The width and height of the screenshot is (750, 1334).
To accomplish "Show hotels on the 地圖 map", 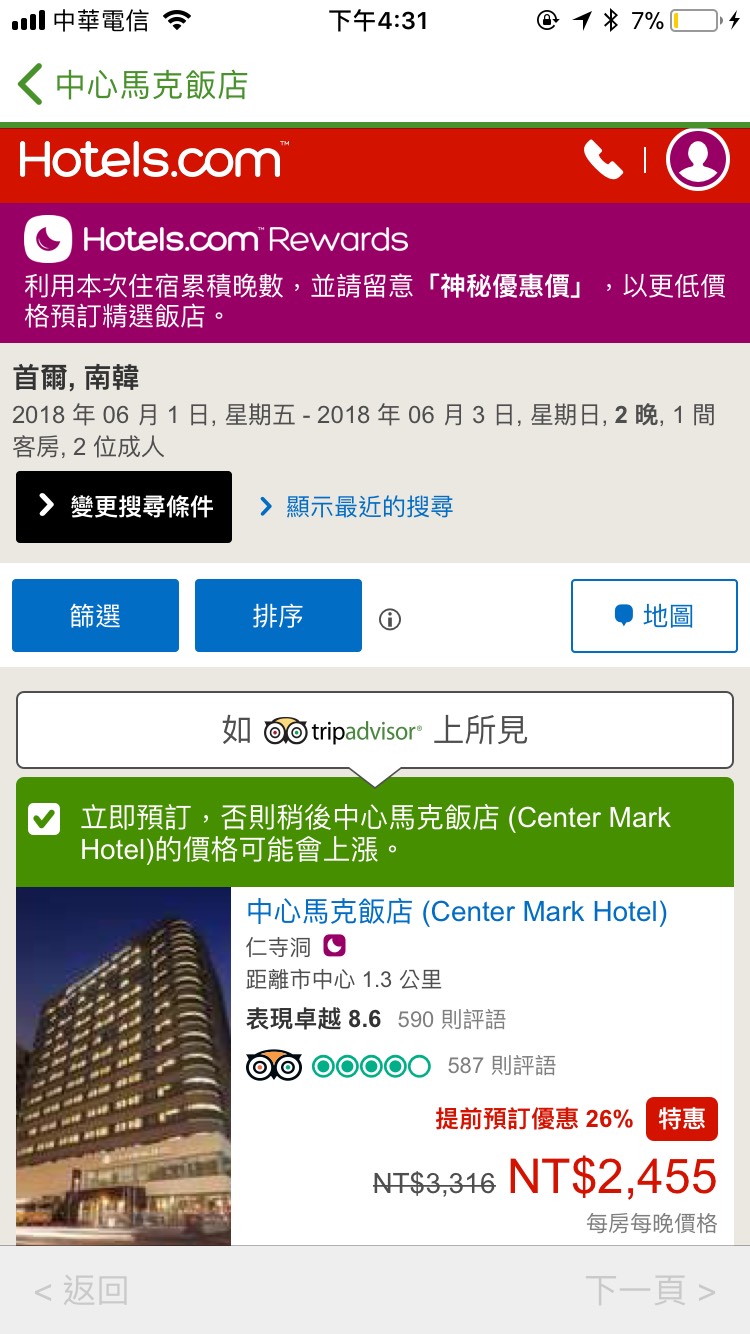I will (654, 616).
